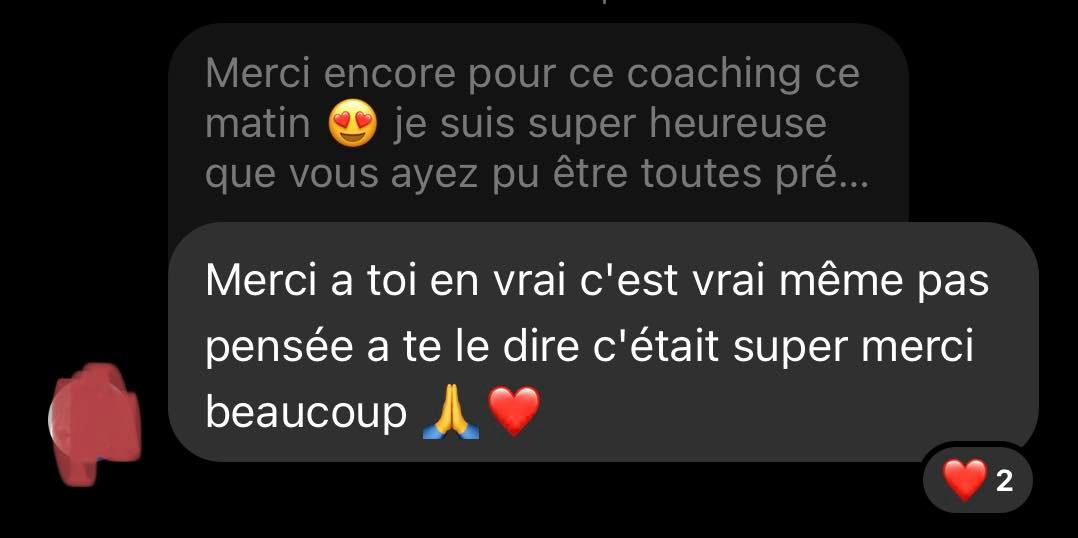Jump to quoted message 'Merci encore pour ce coaching'

click(x=536, y=125)
